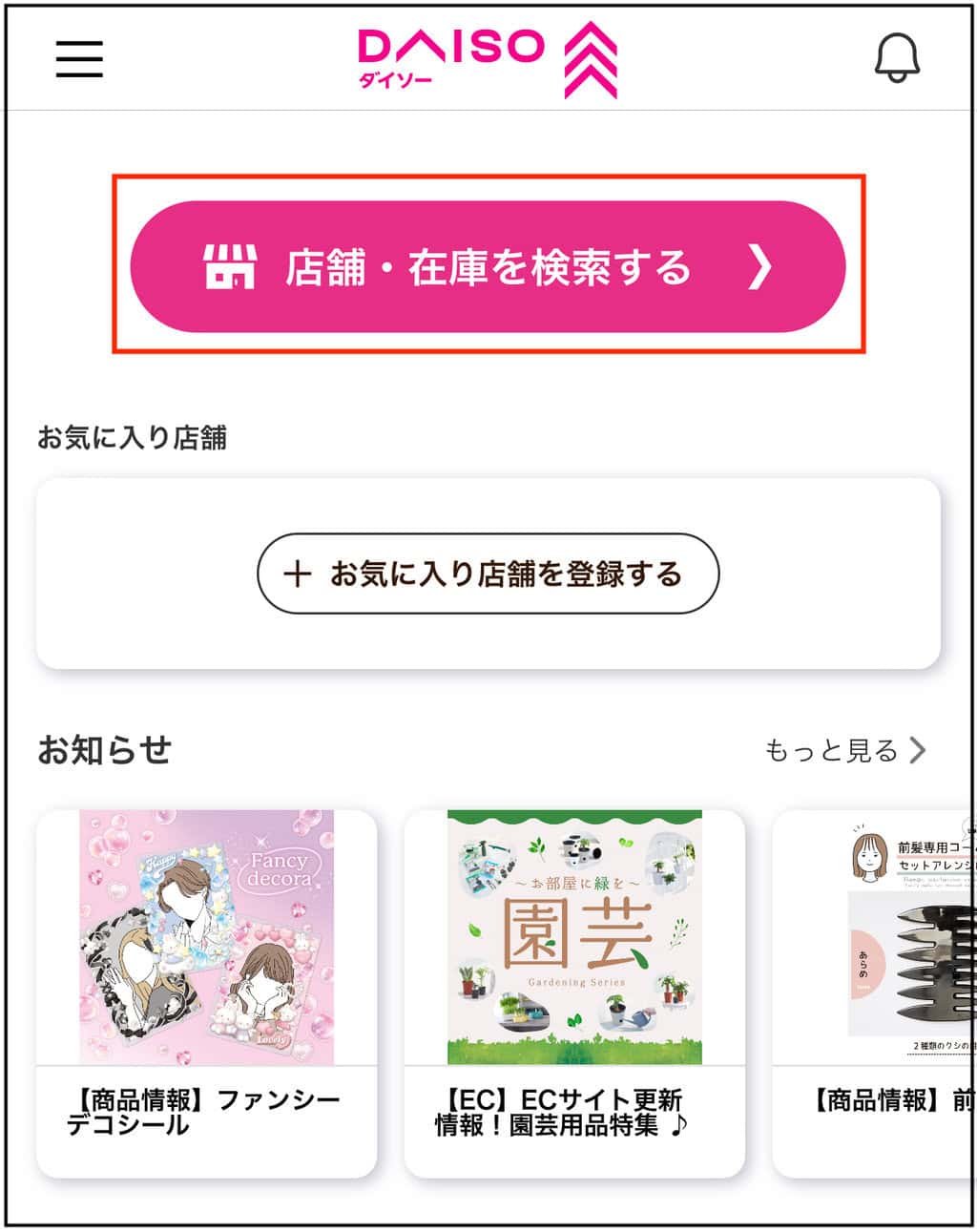Open the ECサイト更新情報 園芸用品特集 card
Screen dimensions: 977x1232
(x=573, y=992)
